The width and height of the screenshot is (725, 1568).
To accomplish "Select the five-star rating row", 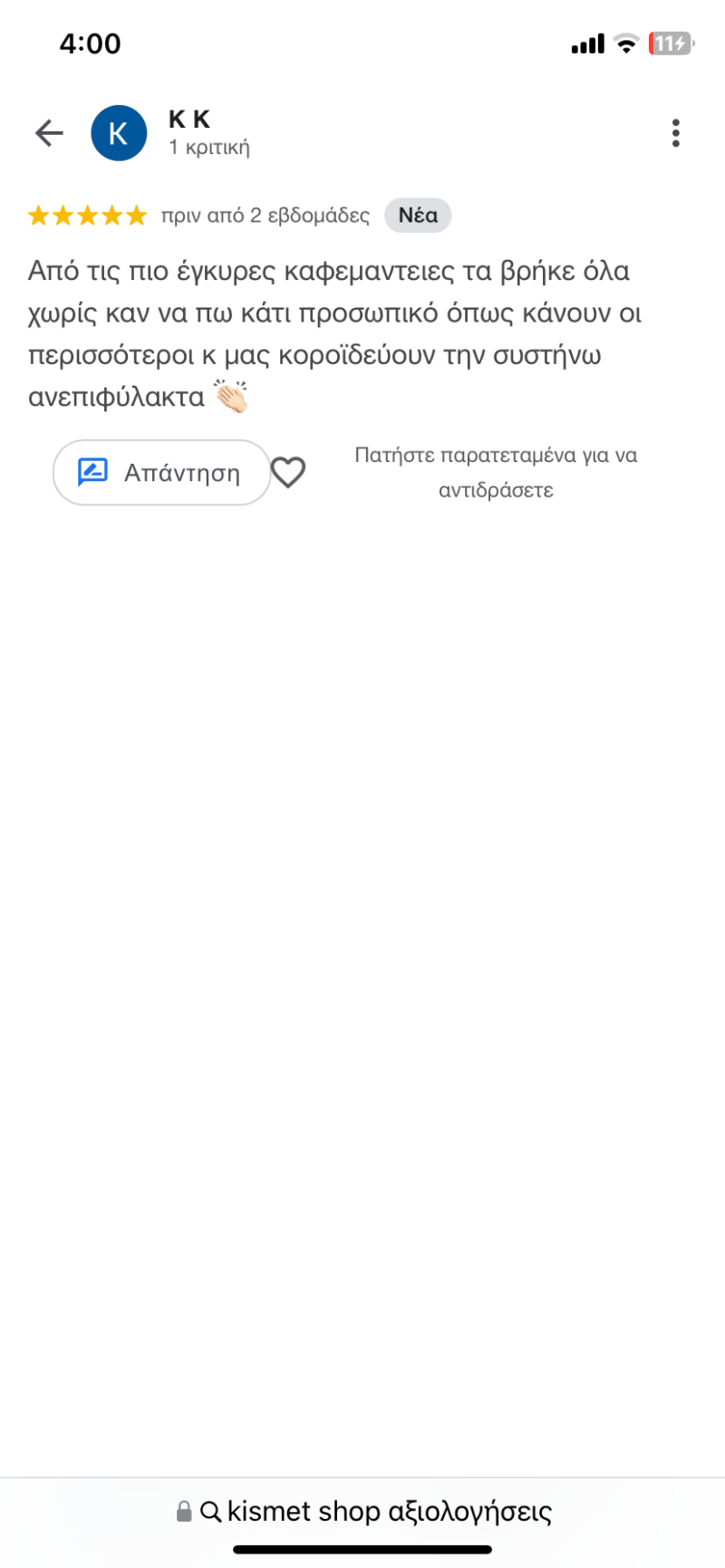I will [87, 215].
